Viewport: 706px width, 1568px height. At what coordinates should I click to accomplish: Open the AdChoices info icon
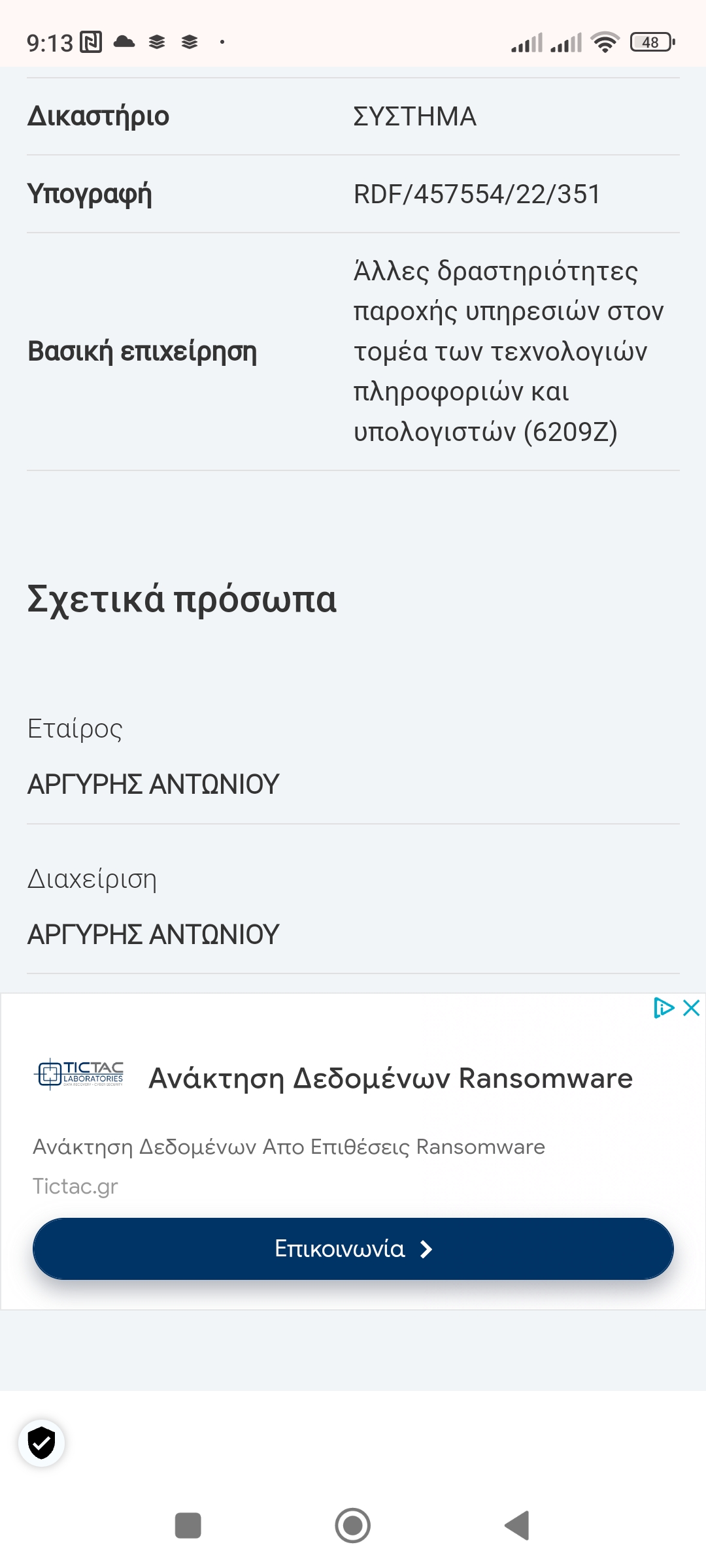coord(664,1008)
